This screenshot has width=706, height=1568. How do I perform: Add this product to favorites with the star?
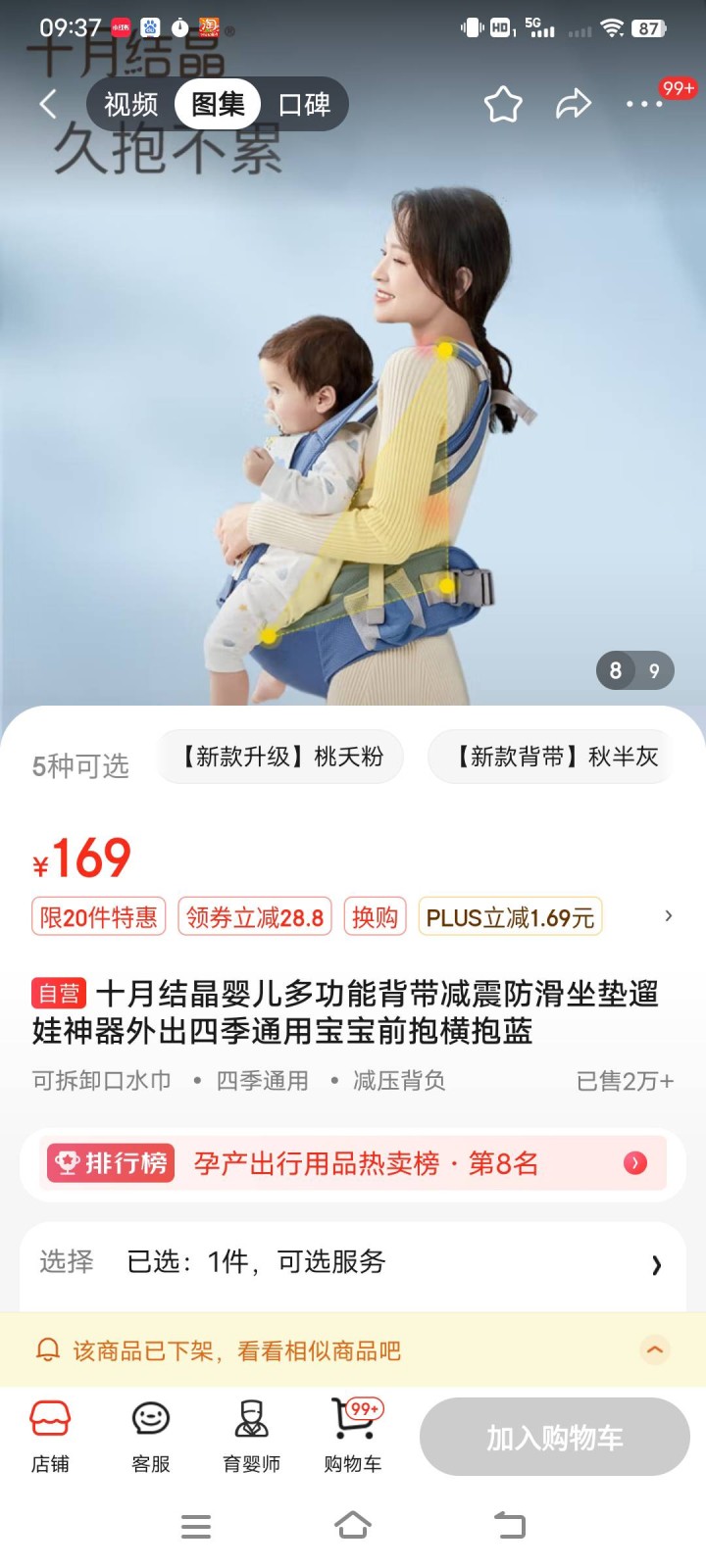click(x=503, y=104)
